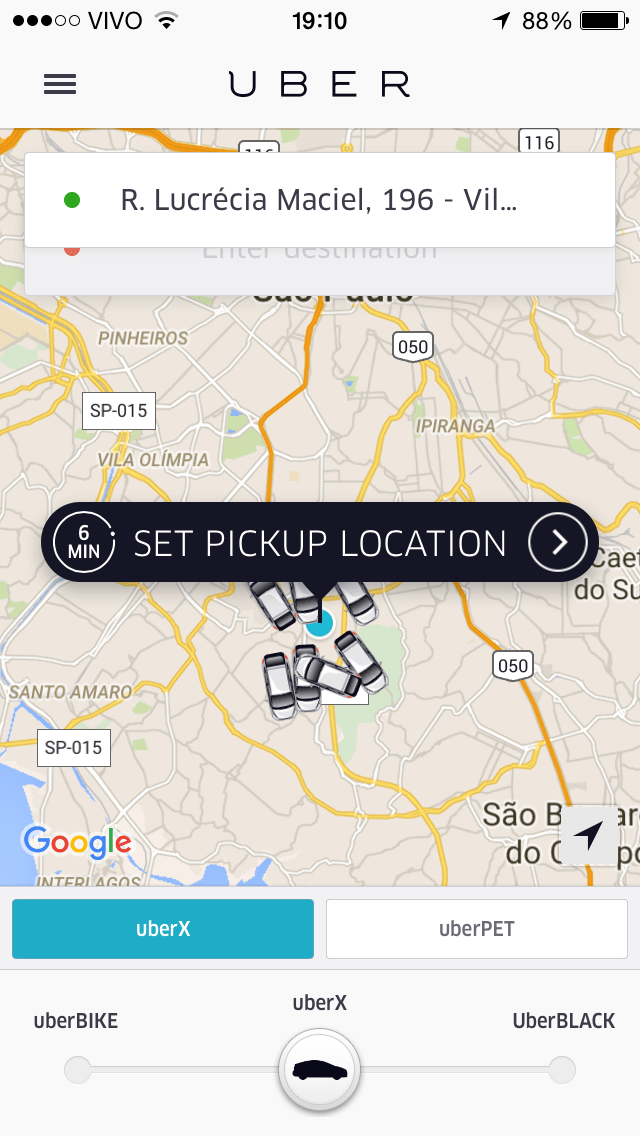Edit pickup address R. Lucrécia Maciel, 196
Image resolution: width=640 pixels, height=1136 pixels.
click(x=319, y=200)
